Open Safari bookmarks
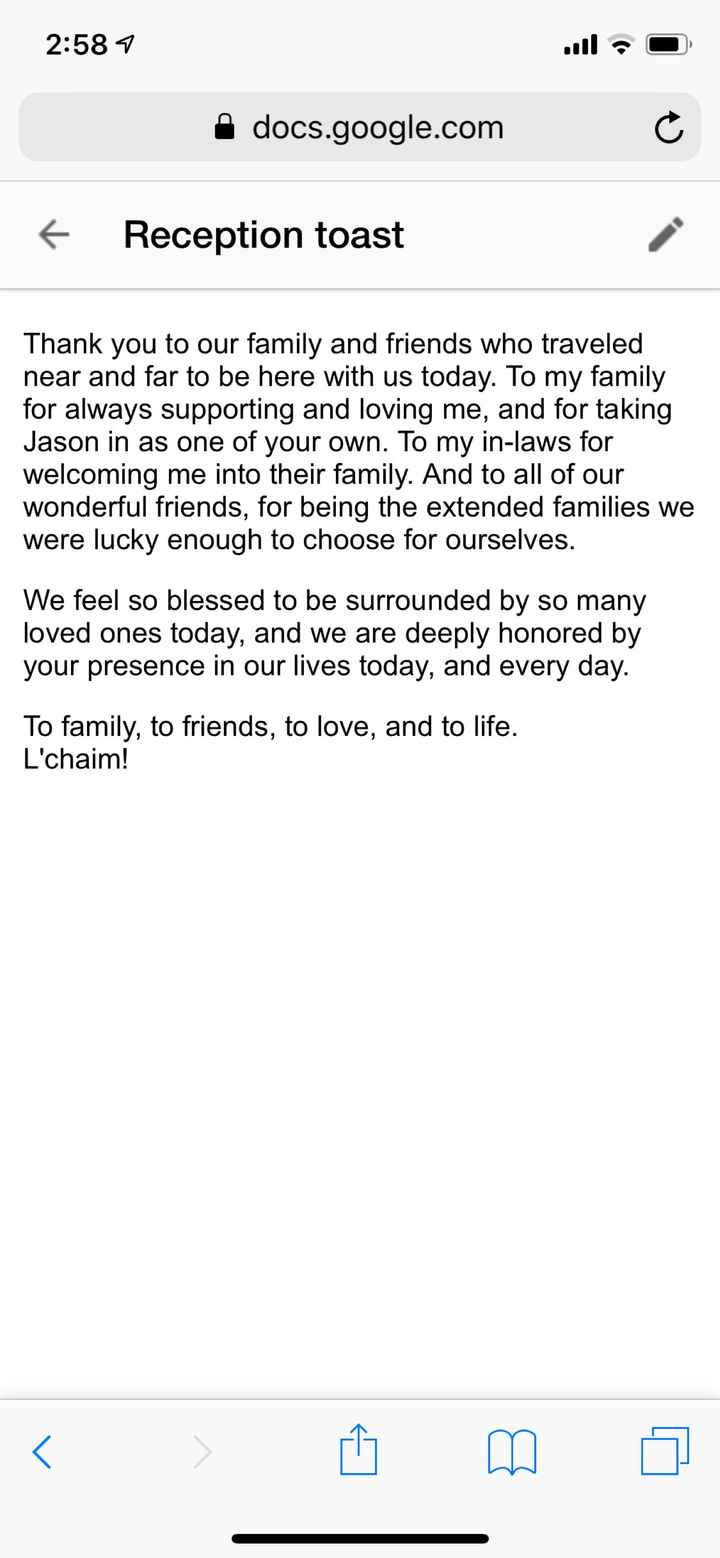 point(512,1451)
